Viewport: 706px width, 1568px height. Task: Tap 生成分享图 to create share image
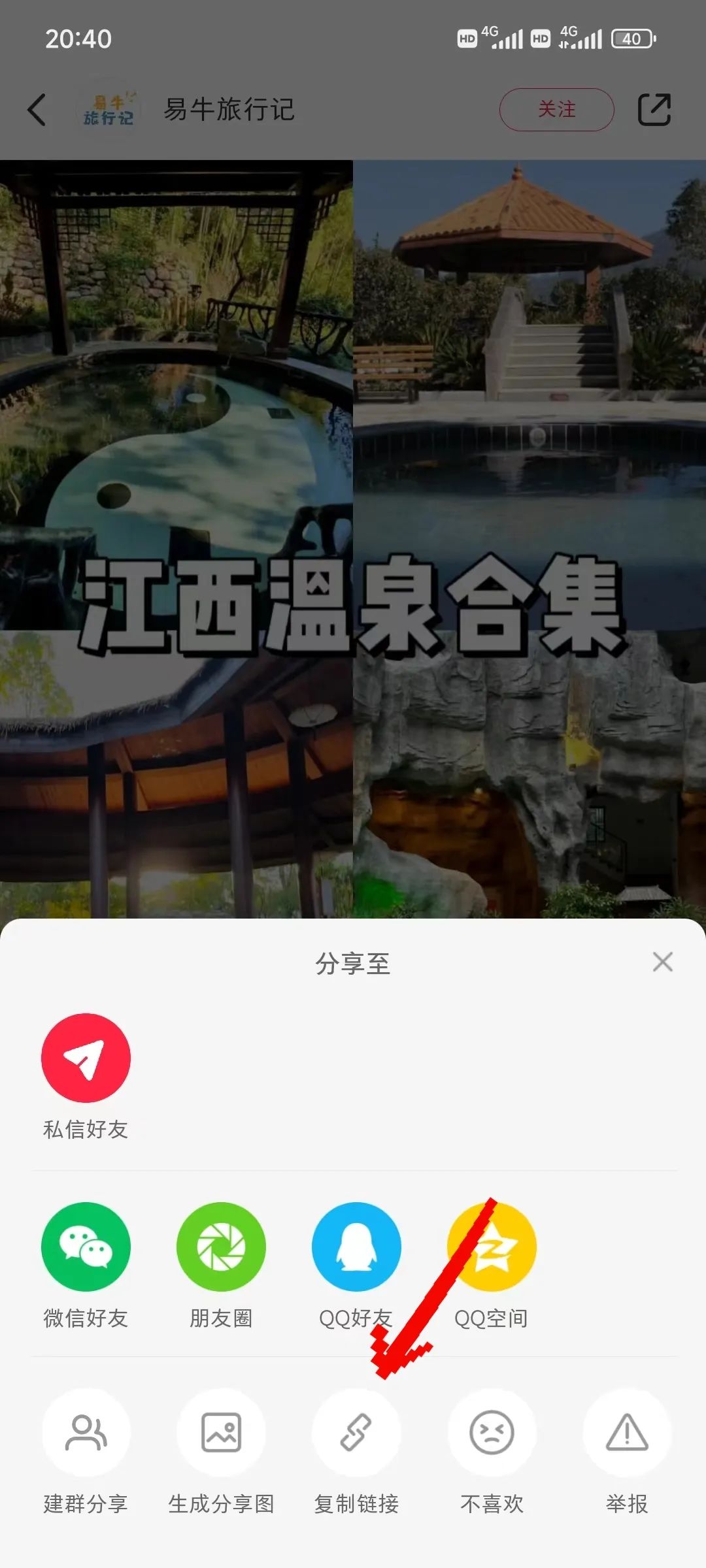221,1433
